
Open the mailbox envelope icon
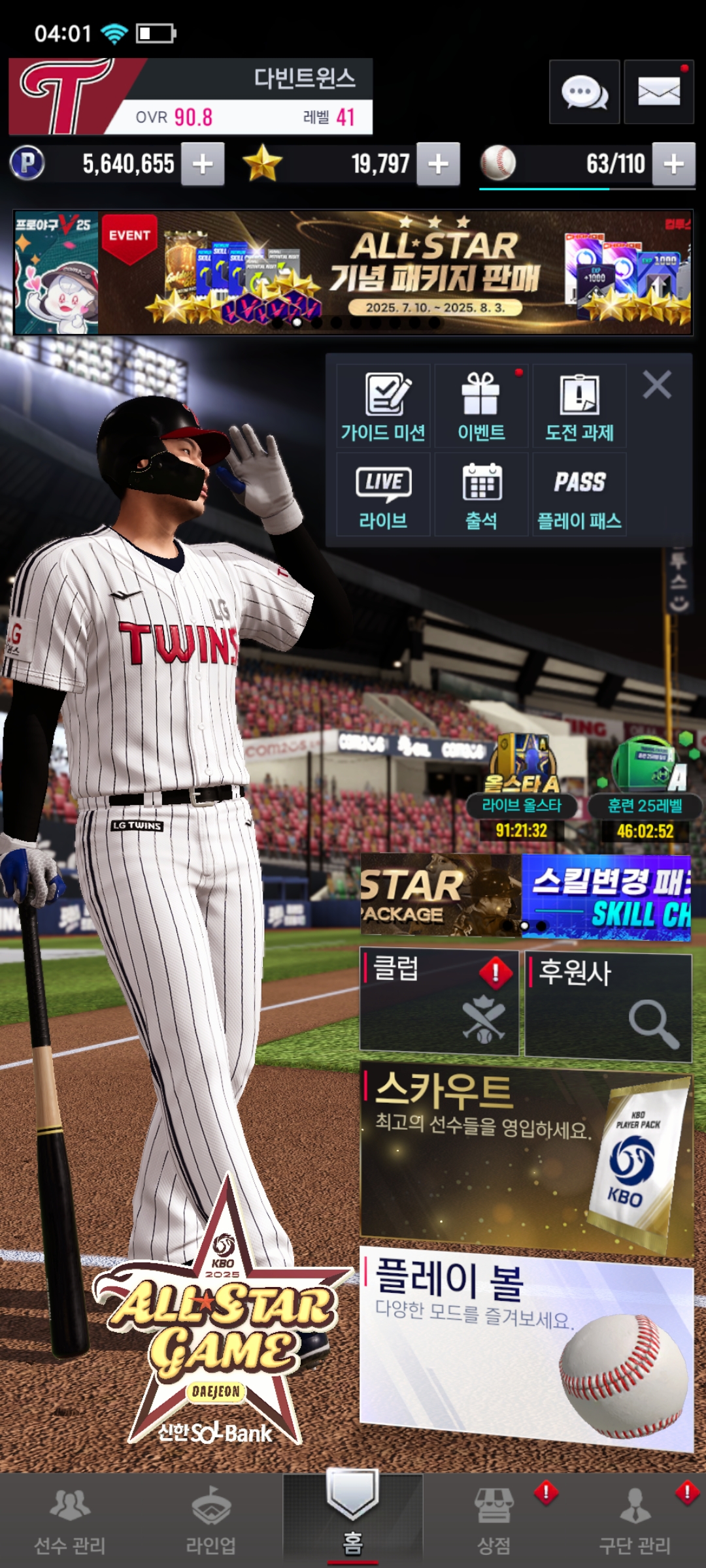click(x=658, y=92)
